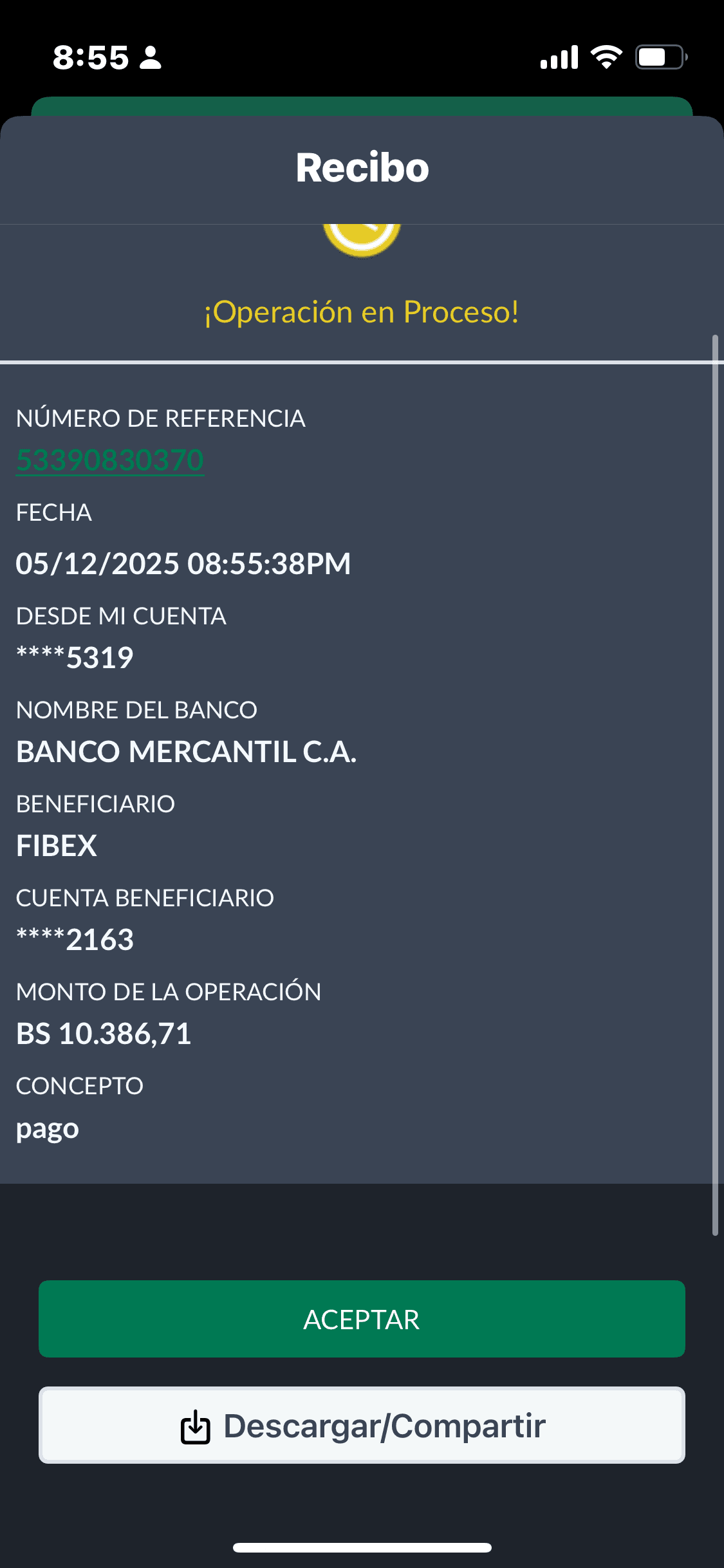The image size is (724, 1568).
Task: Open reference number 53390830370 link
Action: (110, 460)
